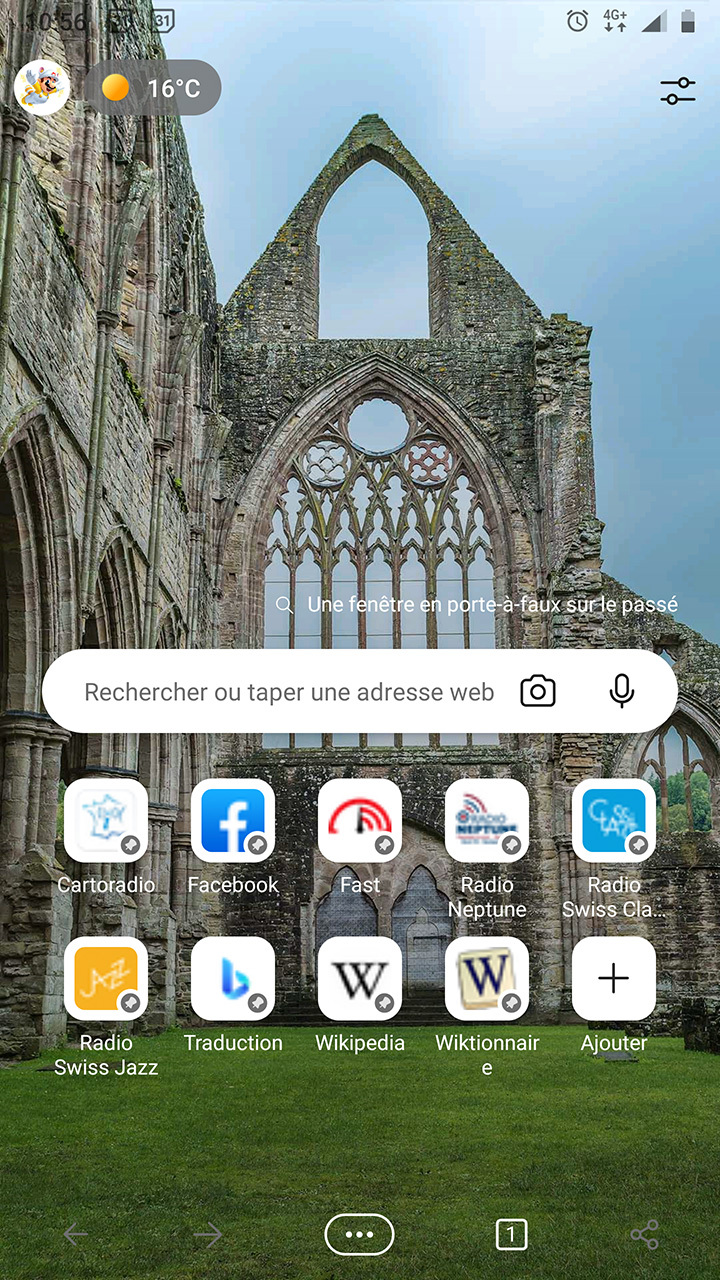The image size is (720, 1280).
Task: Open the 16°C weather widget
Action: point(152,88)
